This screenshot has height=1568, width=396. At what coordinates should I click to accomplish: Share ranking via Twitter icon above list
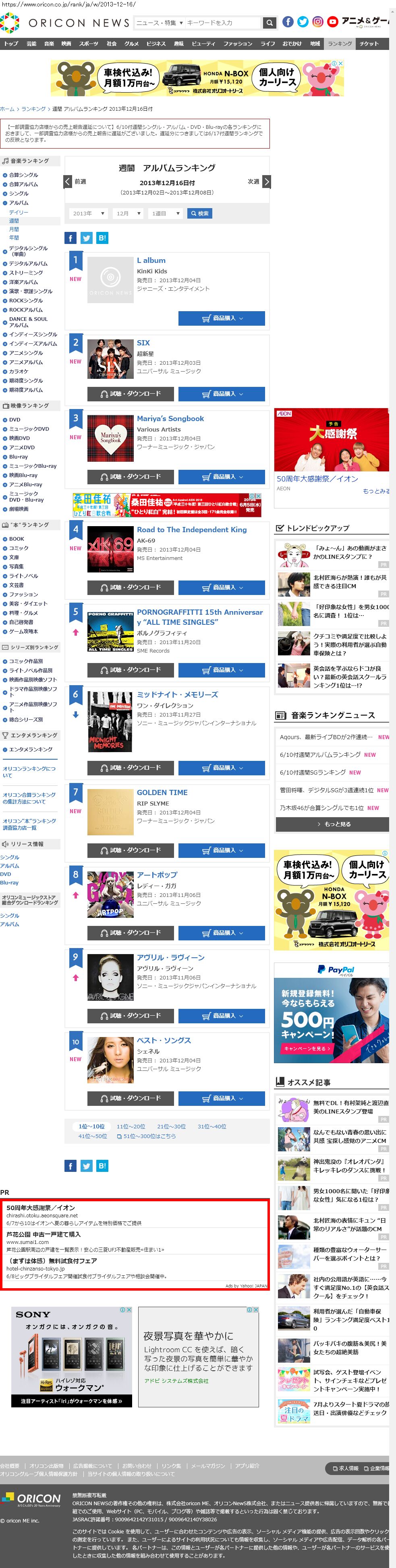click(x=86, y=238)
